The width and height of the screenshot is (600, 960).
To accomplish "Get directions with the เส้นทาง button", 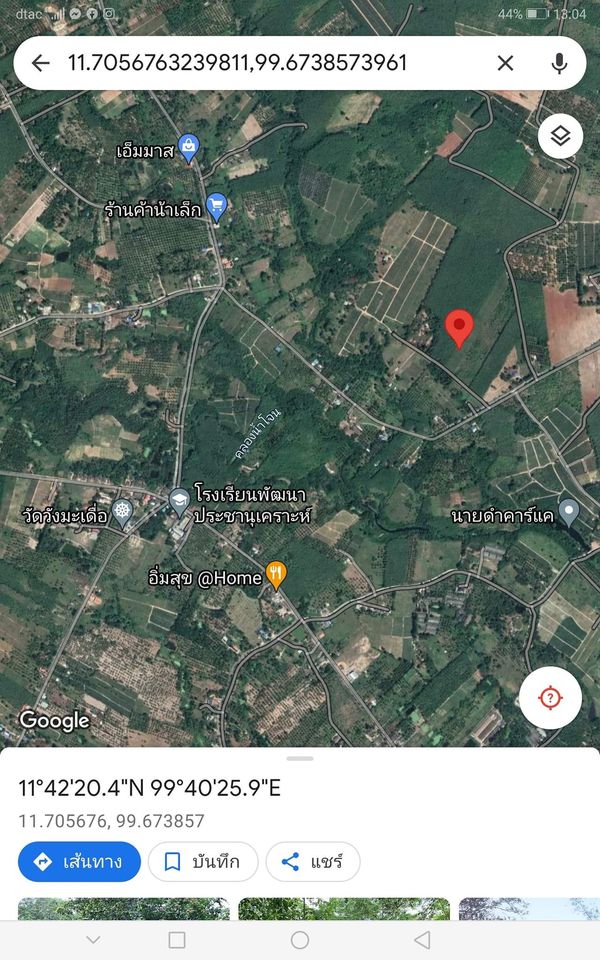I will [80, 862].
